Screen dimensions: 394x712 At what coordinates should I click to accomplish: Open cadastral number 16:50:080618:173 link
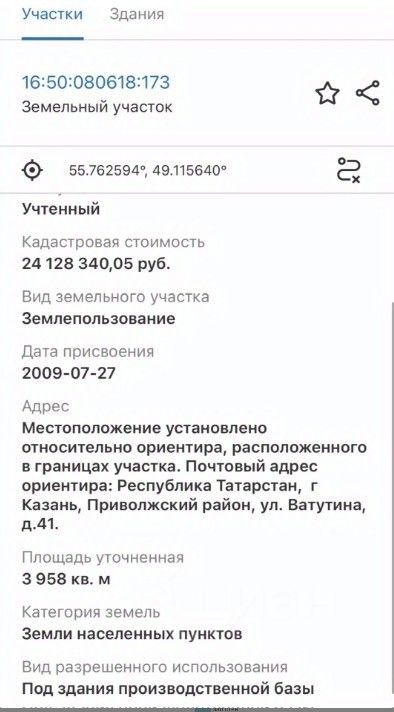96,82
